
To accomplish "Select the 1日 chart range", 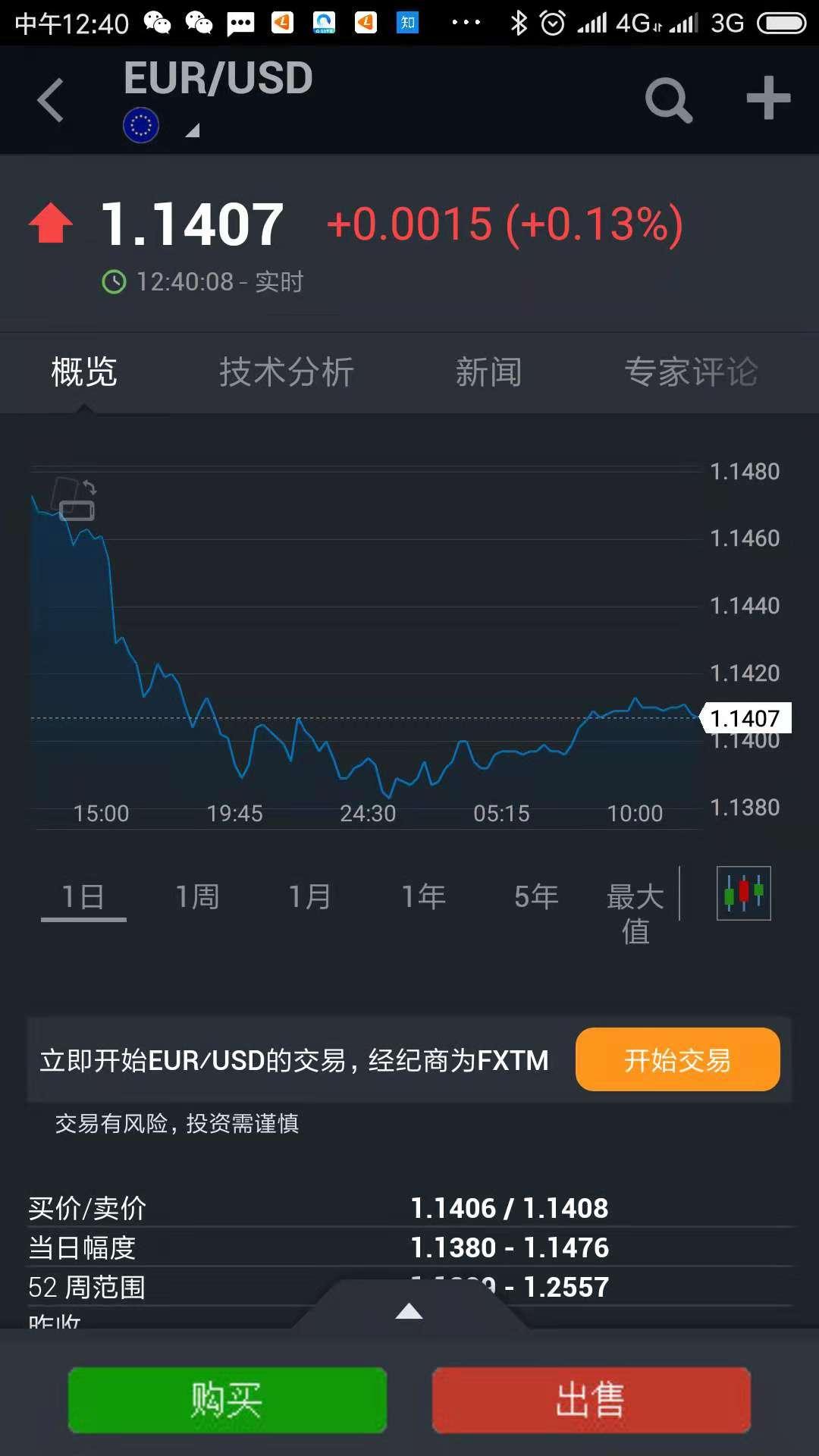I will pyautogui.click(x=83, y=897).
